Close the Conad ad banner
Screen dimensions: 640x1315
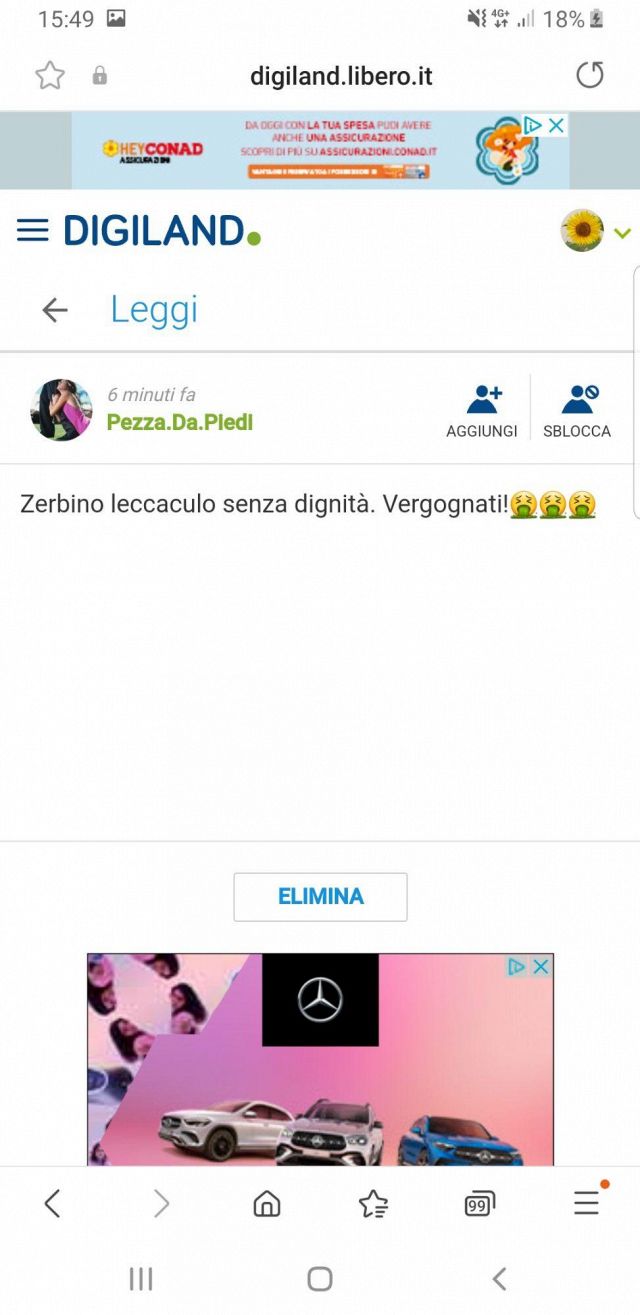[x=557, y=125]
